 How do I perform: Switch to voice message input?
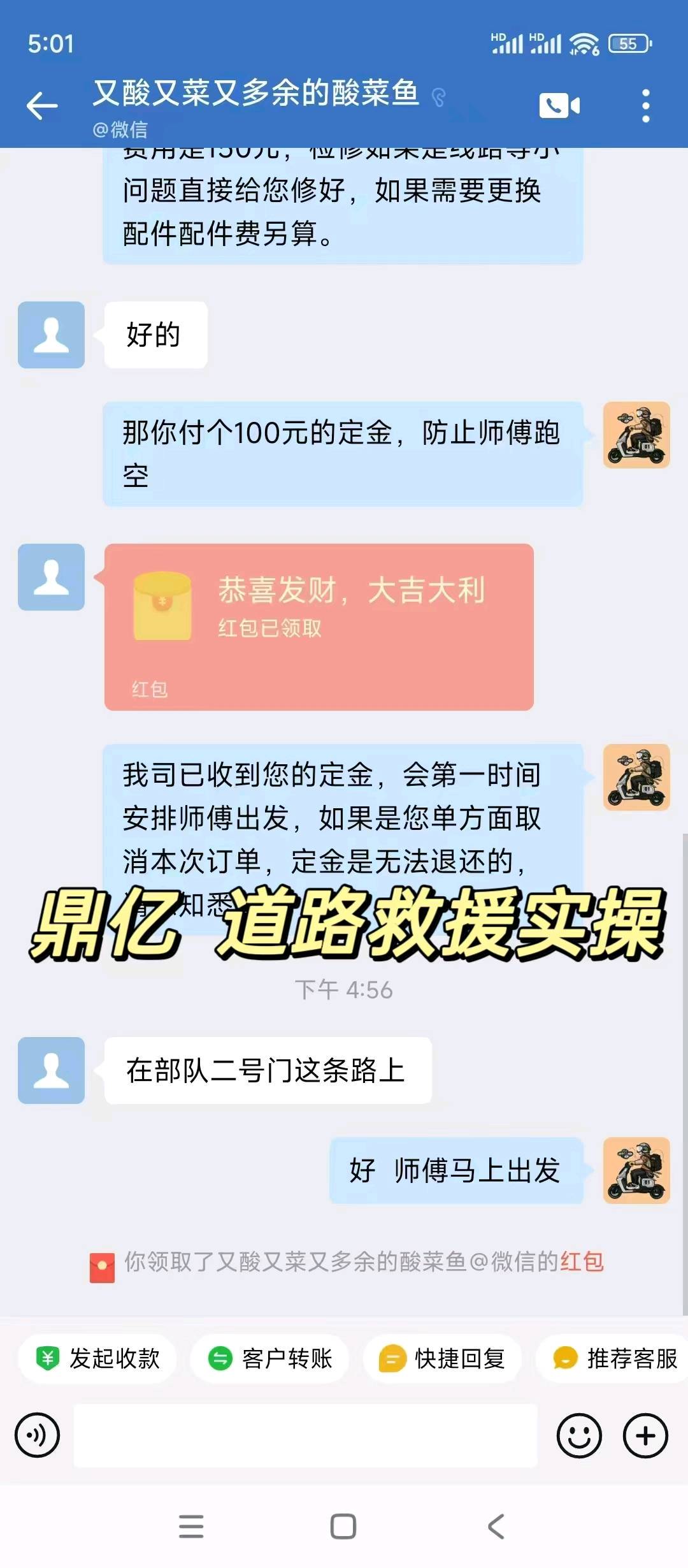(x=38, y=1435)
